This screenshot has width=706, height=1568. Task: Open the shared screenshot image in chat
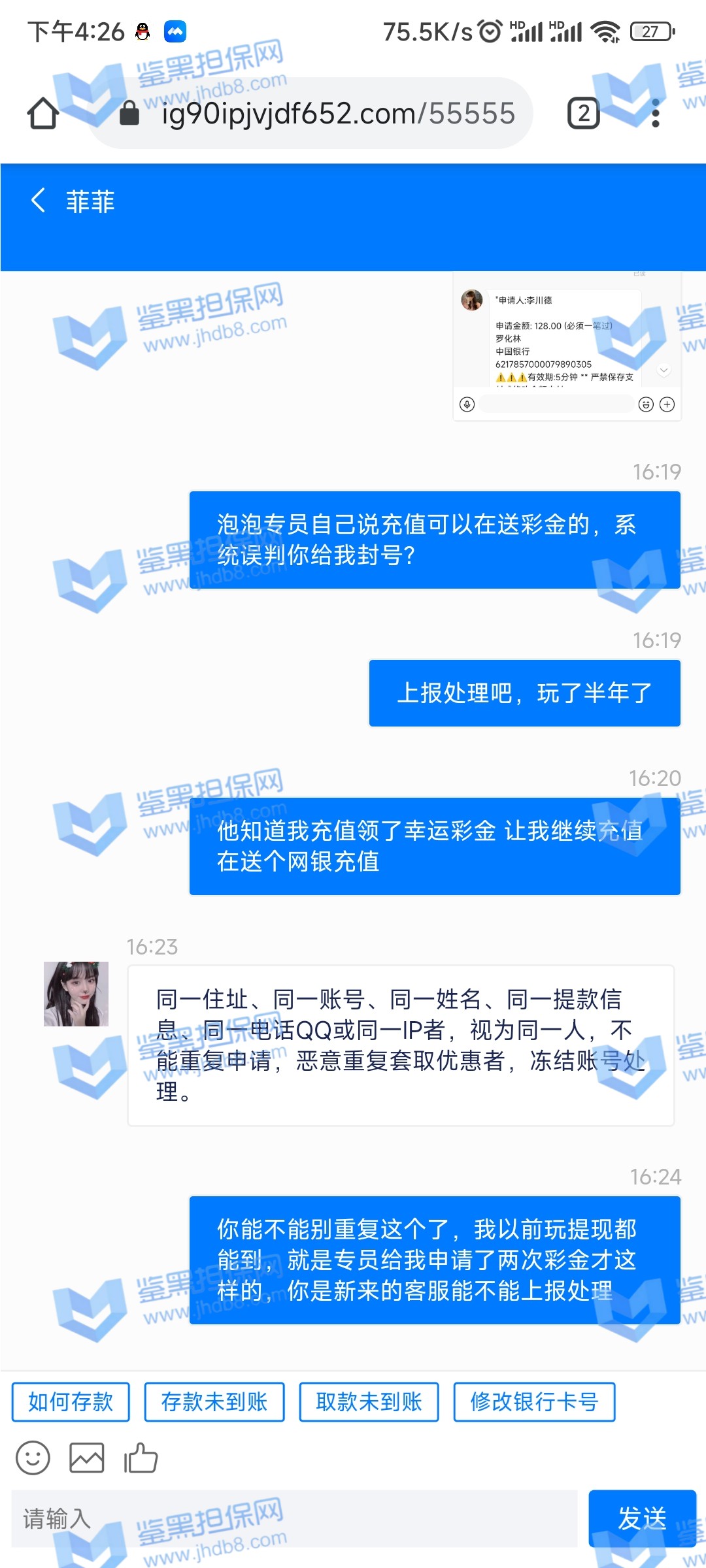(566, 346)
